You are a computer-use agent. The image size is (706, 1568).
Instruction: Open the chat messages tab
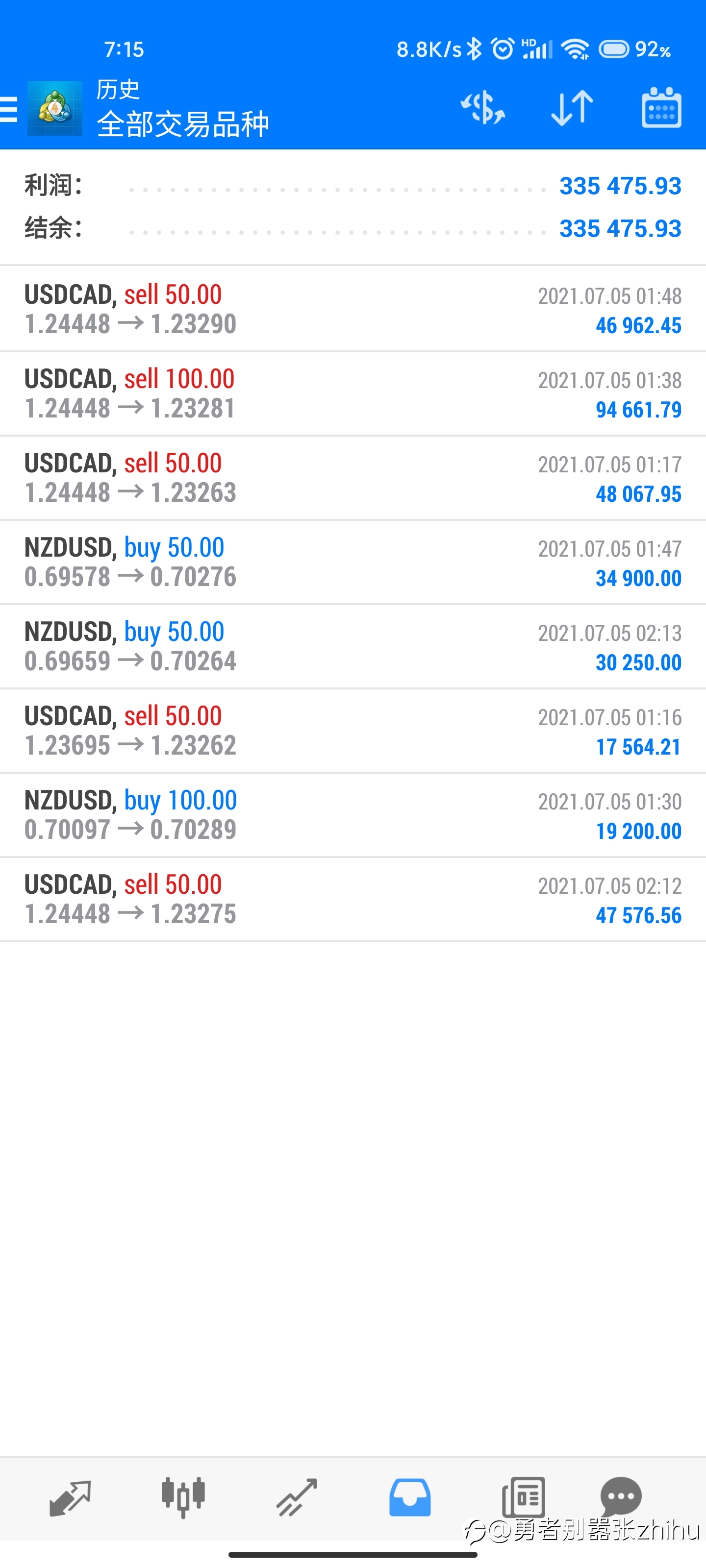pos(621,1497)
